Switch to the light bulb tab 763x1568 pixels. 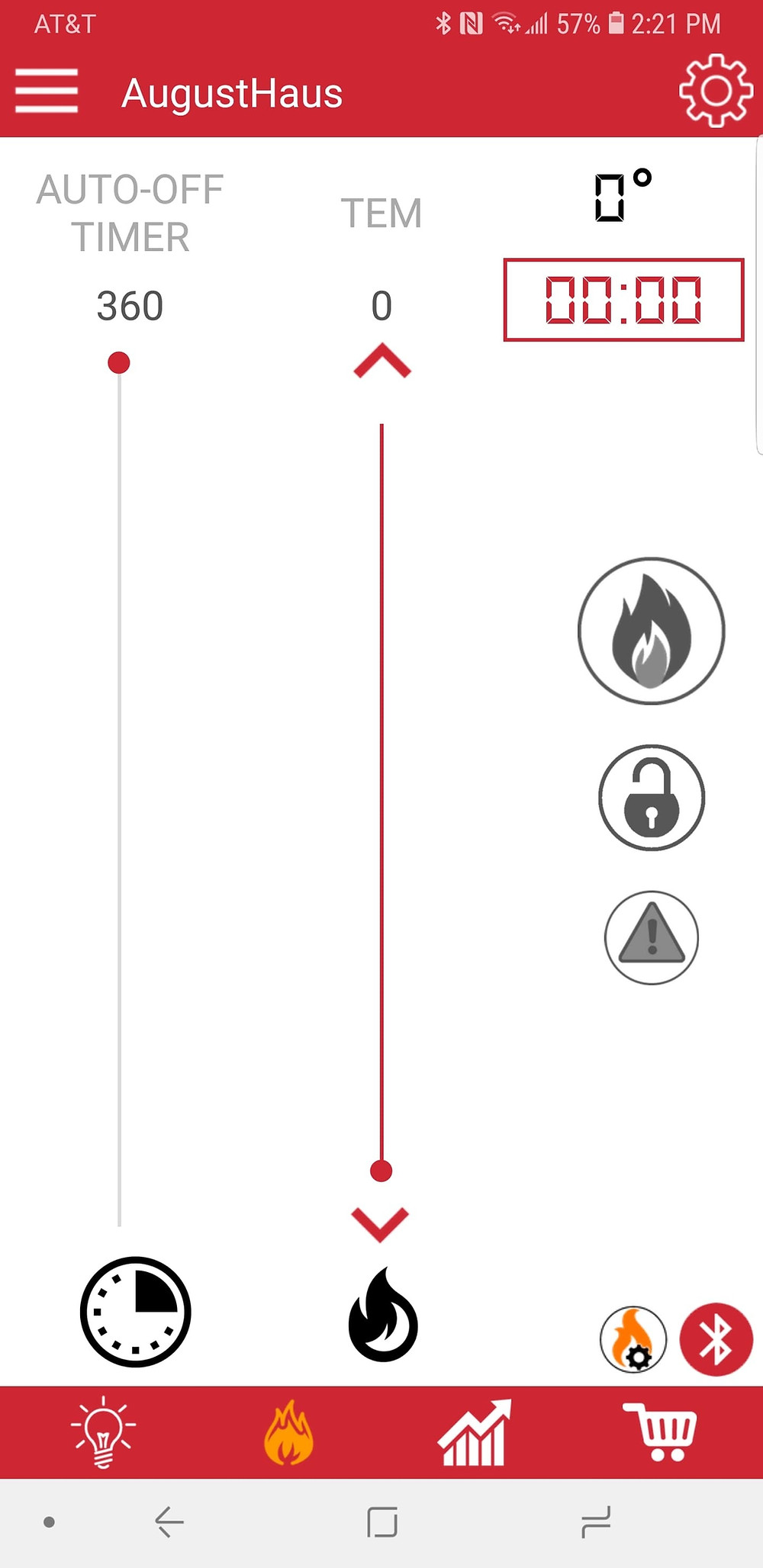pyautogui.click(x=103, y=1432)
